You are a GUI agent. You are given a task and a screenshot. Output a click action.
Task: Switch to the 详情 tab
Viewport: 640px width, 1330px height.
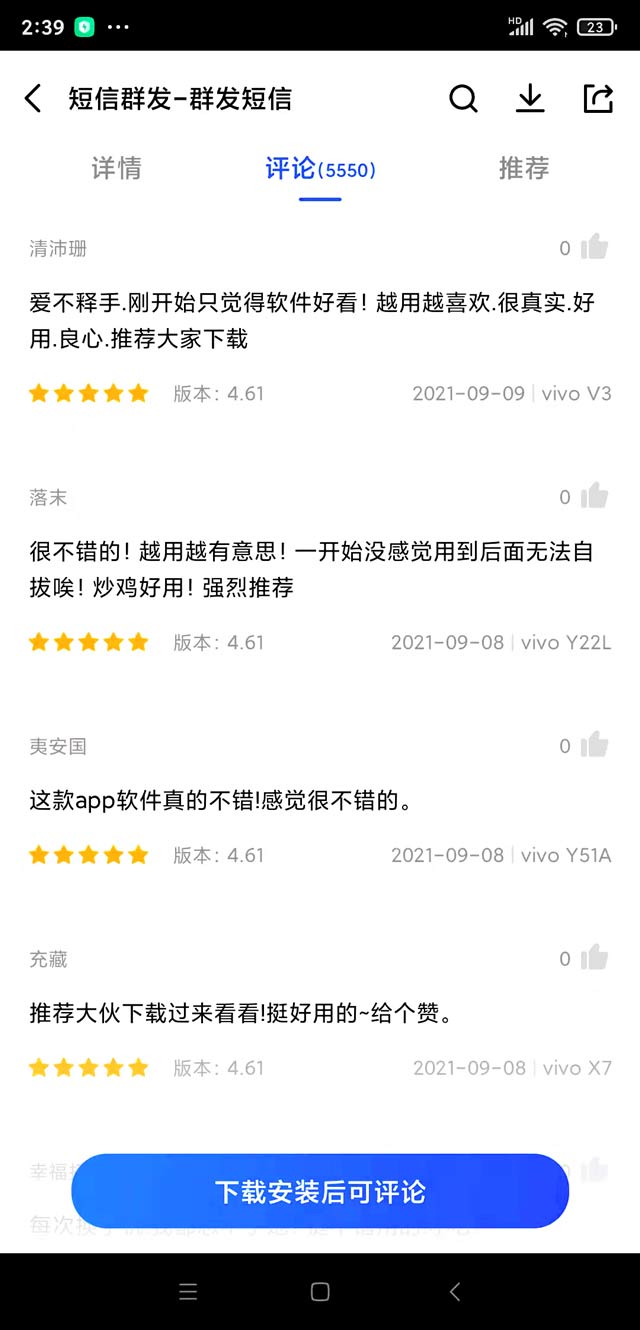[116, 168]
